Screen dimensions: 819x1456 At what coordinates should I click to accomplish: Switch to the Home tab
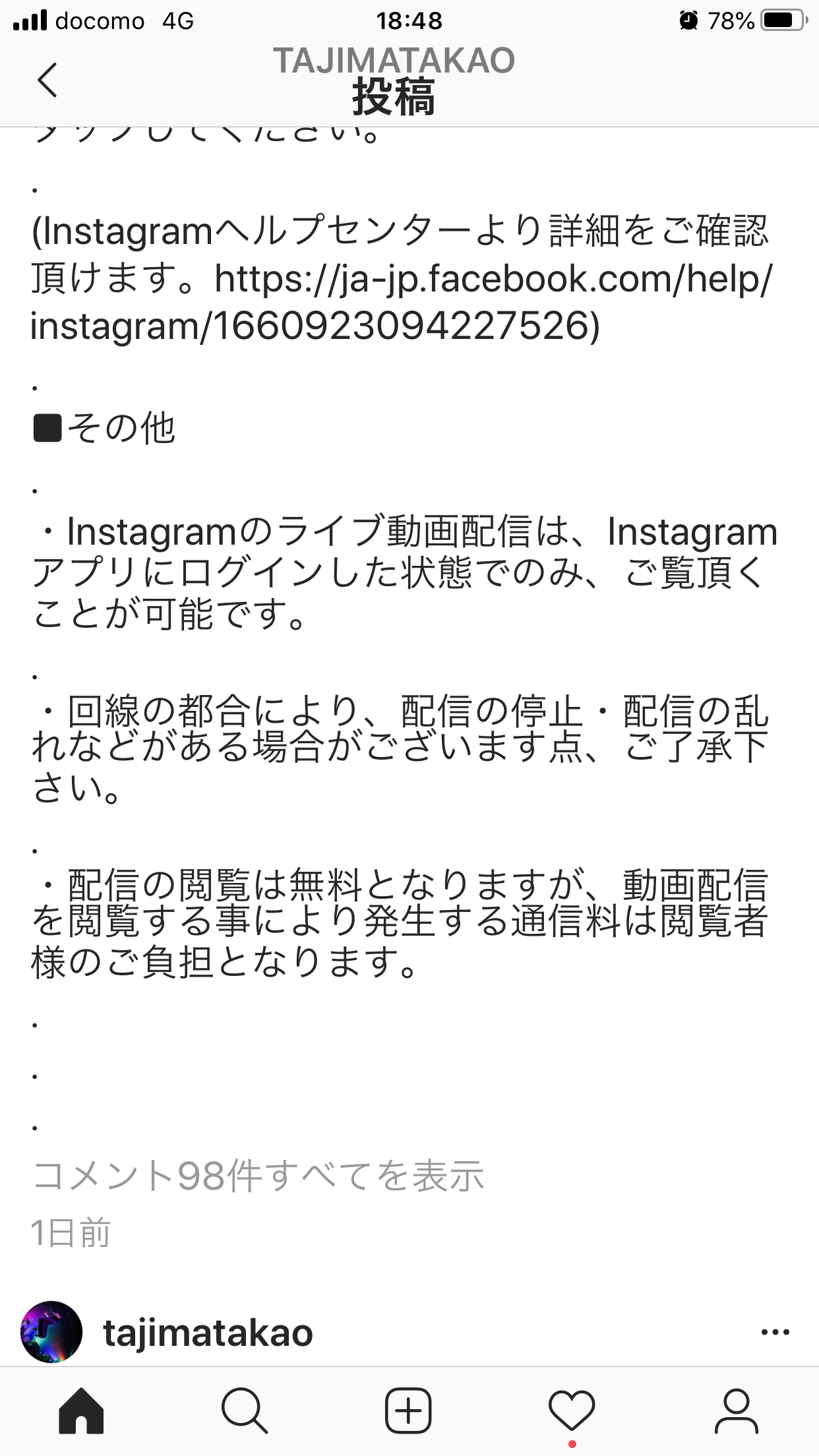pos(81,1410)
